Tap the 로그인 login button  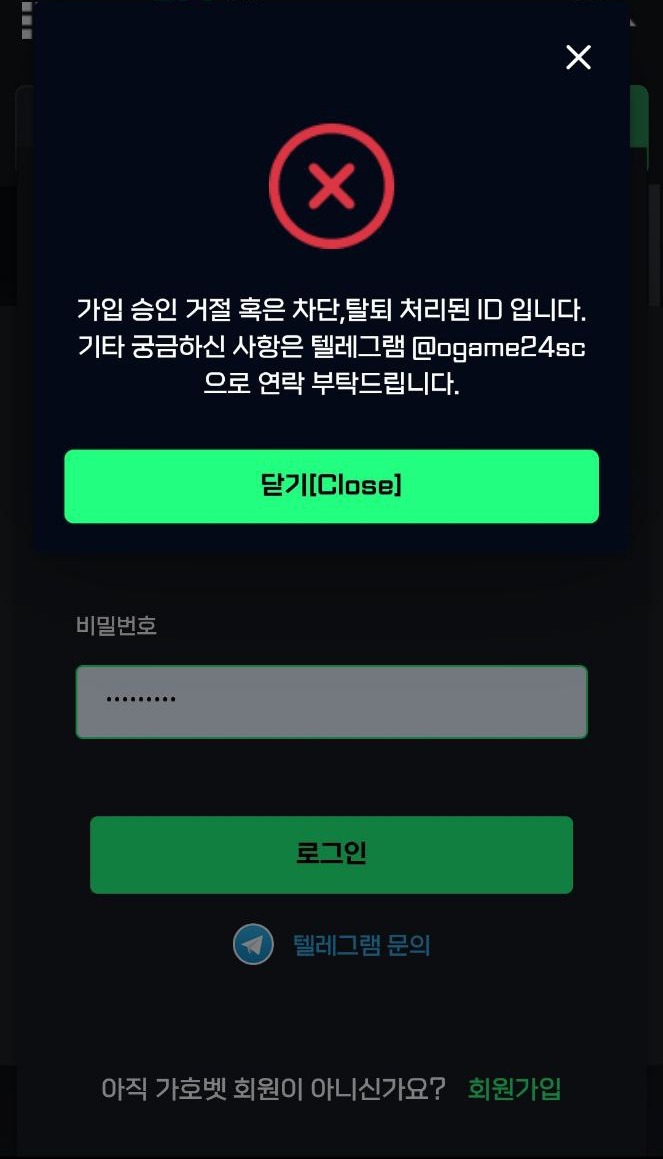[331, 854]
